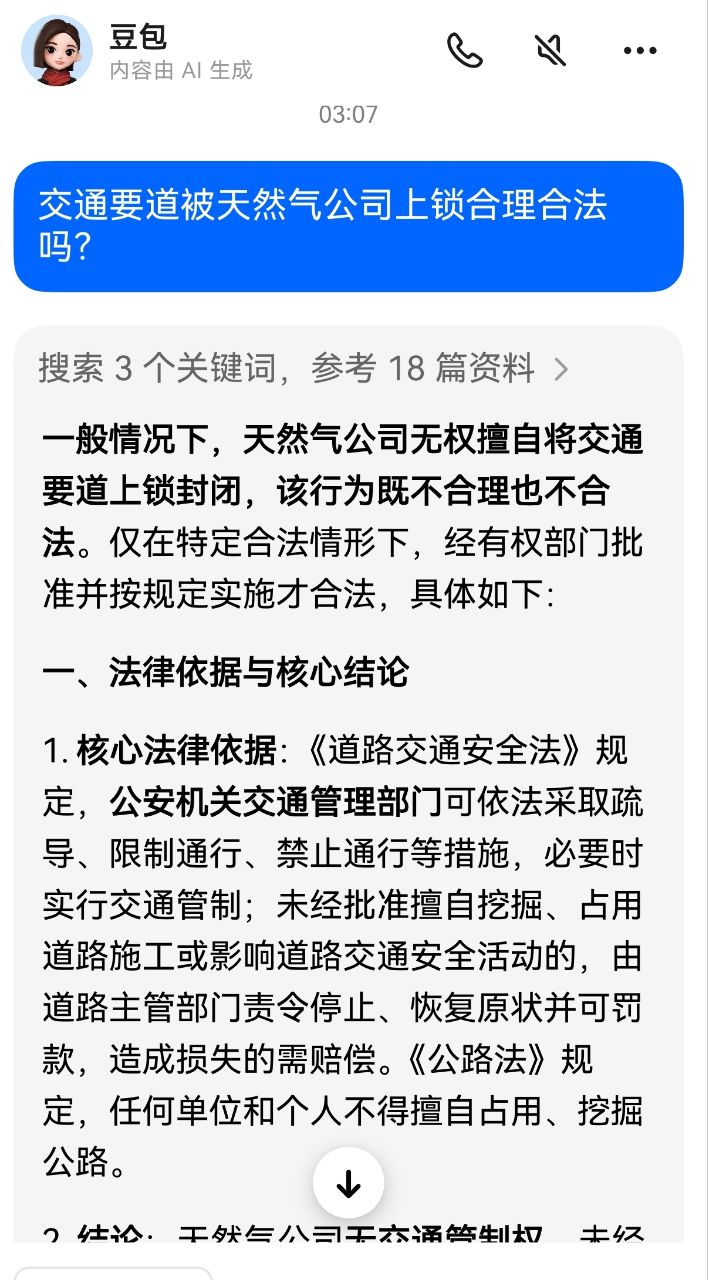
Task: Start a voice call with 豆包
Action: (465, 50)
